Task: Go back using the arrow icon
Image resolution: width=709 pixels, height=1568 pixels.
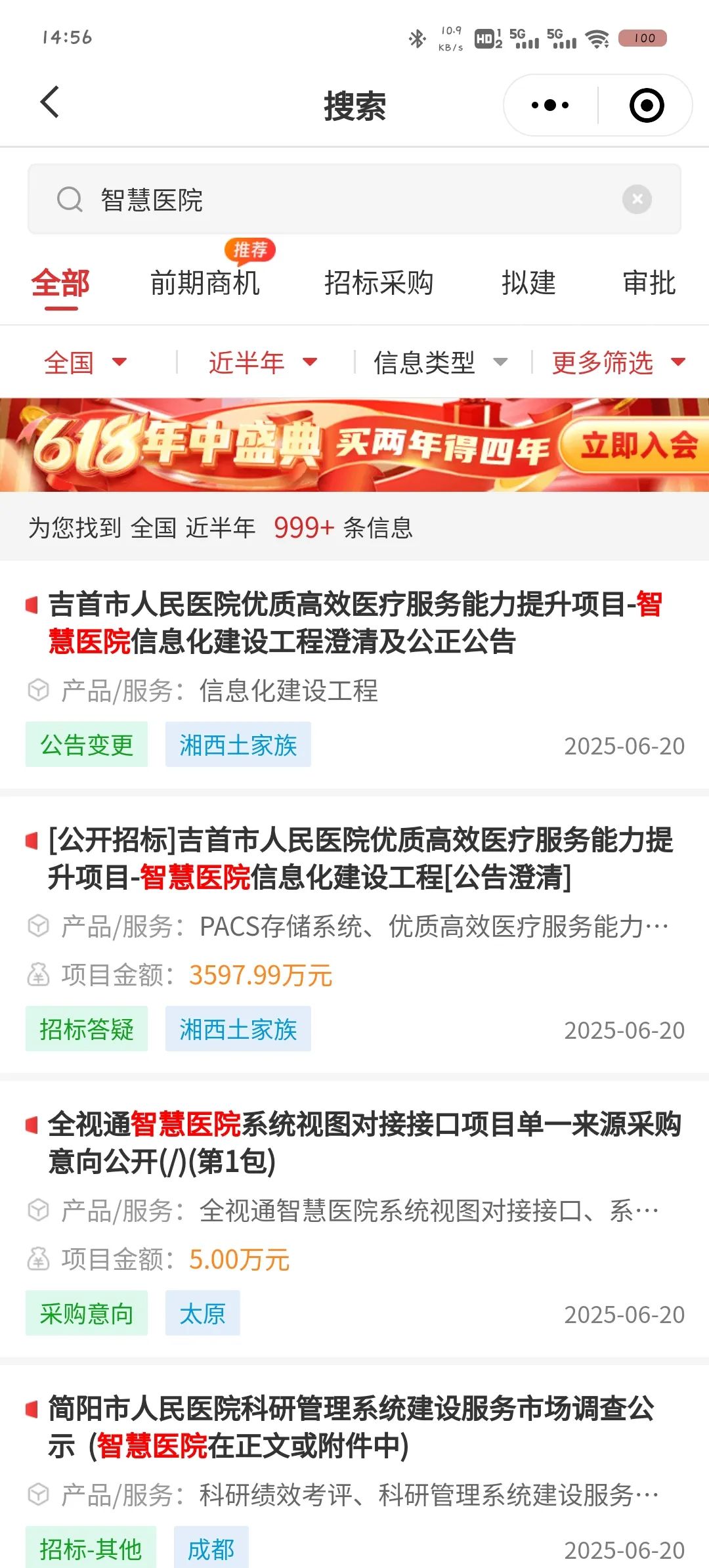Action: (50, 103)
